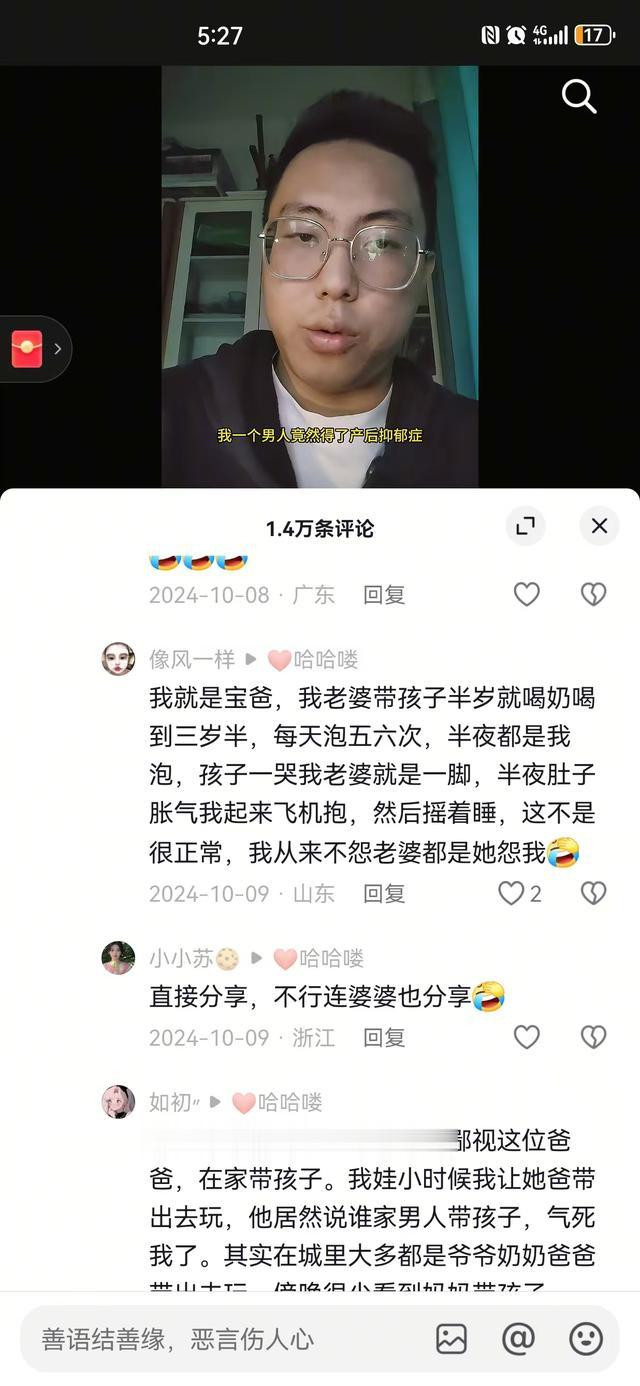Dislike 像风一样's comment

594,893
